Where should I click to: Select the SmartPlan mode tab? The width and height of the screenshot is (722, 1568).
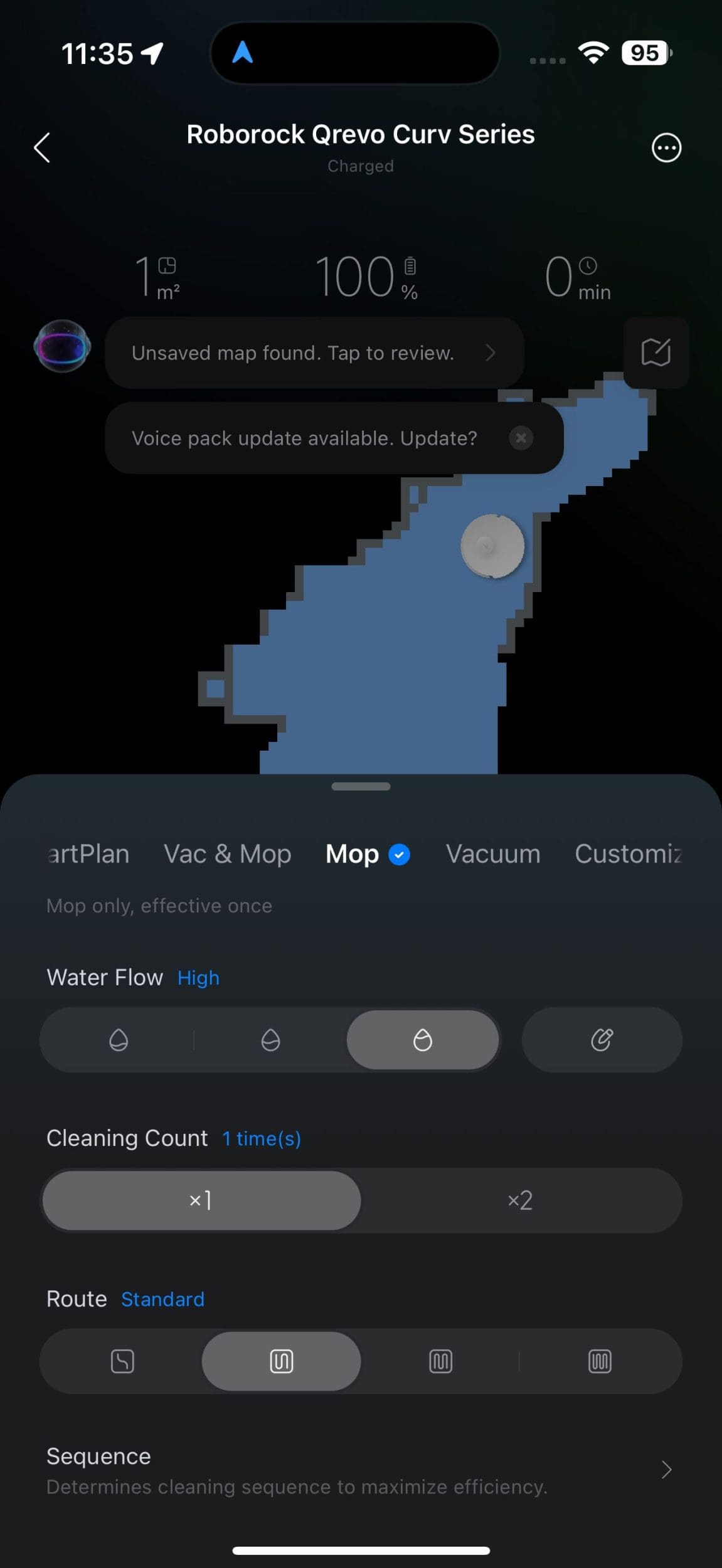pyautogui.click(x=88, y=854)
